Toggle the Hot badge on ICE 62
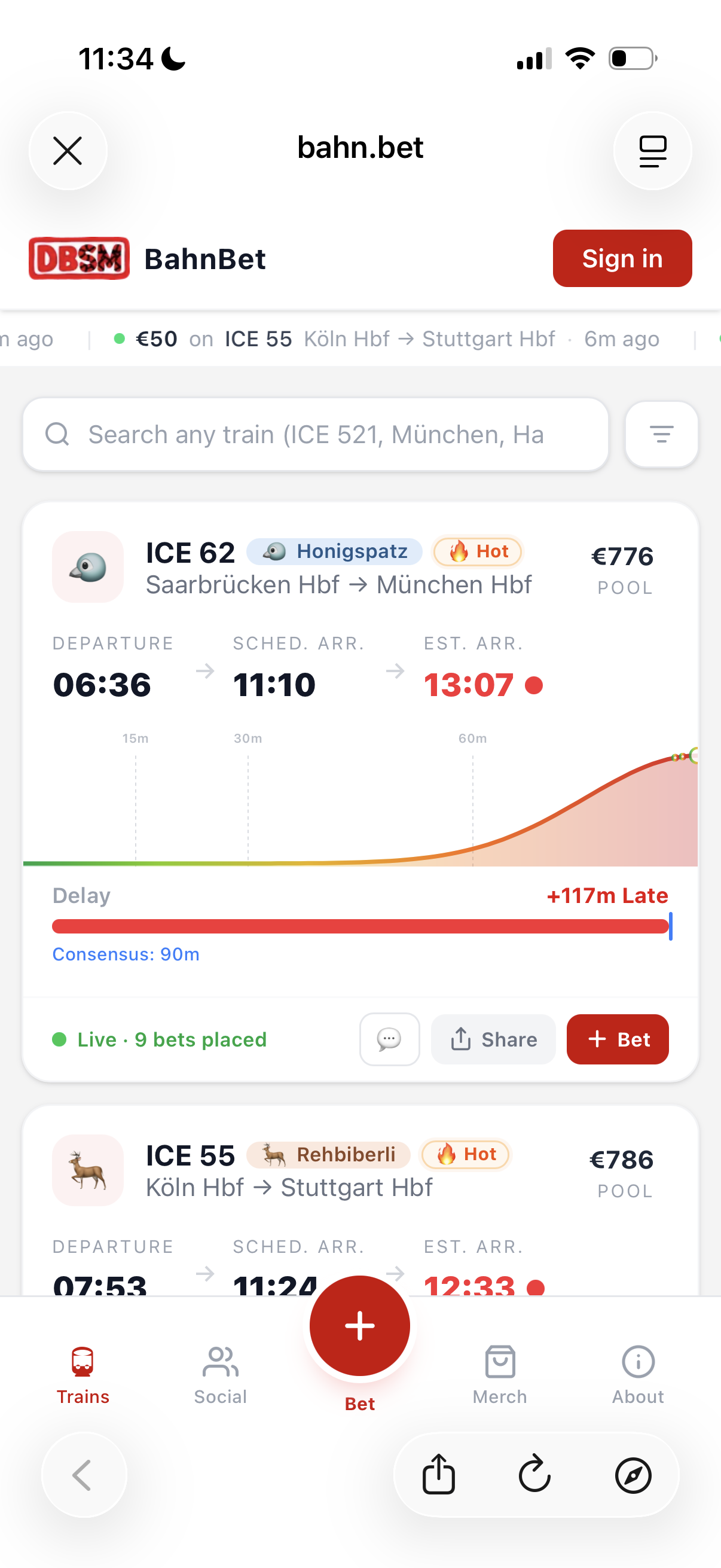 tap(477, 551)
